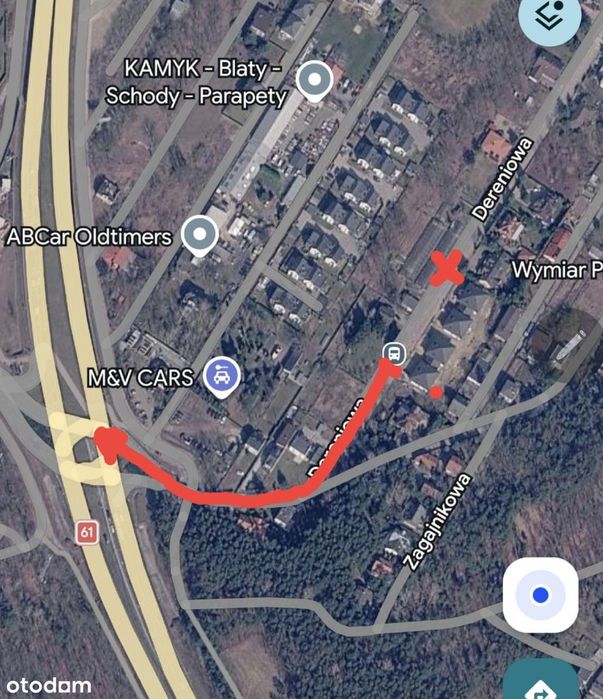Tap the bus stop icon on Dereniowa

pyautogui.click(x=394, y=354)
